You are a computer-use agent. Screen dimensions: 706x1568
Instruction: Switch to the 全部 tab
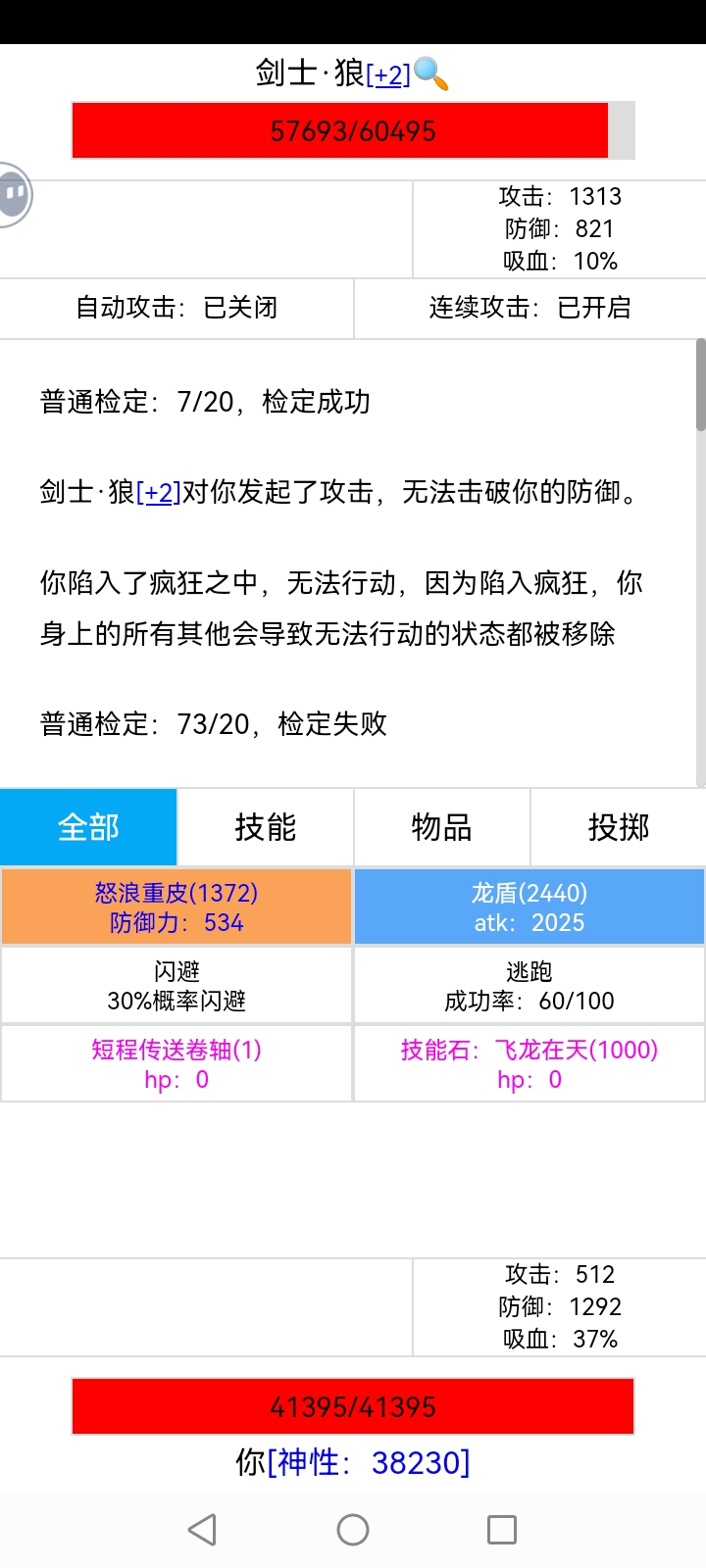pyautogui.click(x=88, y=827)
